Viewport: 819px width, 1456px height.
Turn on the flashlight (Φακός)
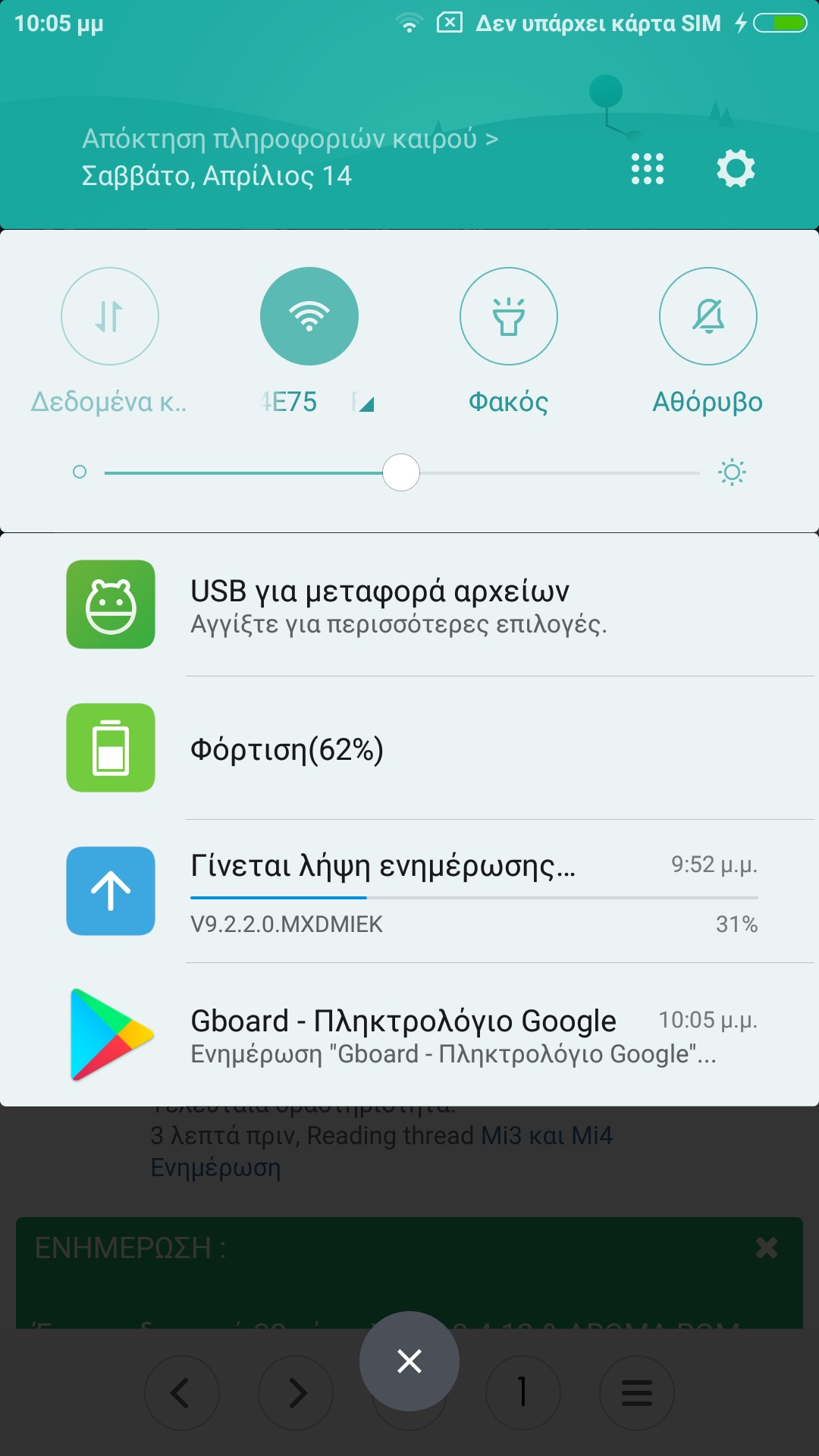point(509,316)
